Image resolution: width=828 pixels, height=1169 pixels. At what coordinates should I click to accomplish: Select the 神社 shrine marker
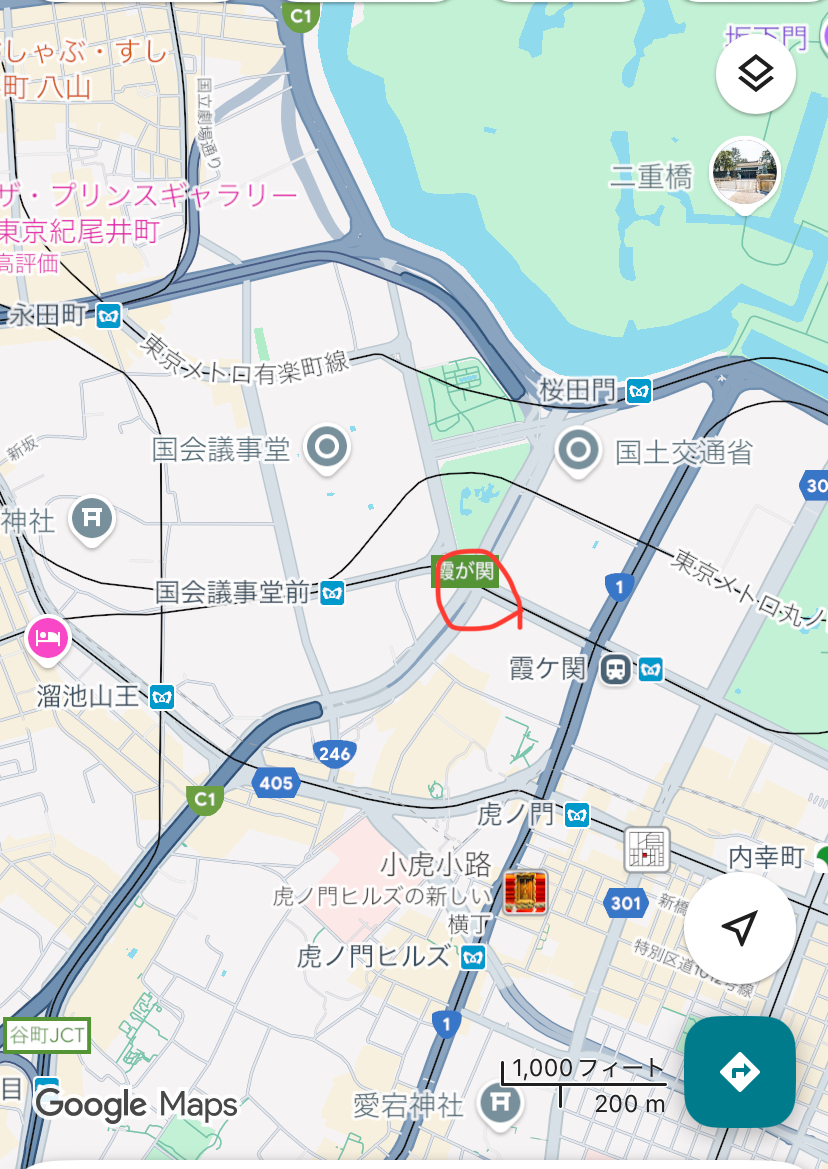coord(92,517)
